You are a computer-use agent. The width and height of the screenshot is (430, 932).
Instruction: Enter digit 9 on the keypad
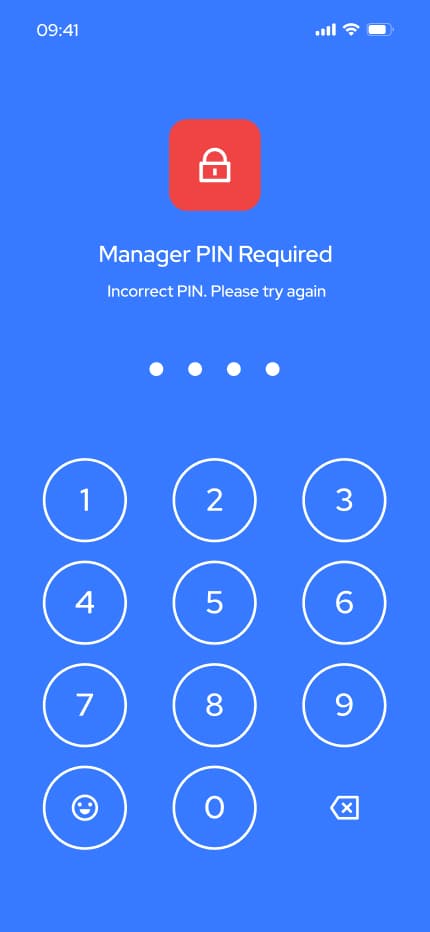pos(344,705)
